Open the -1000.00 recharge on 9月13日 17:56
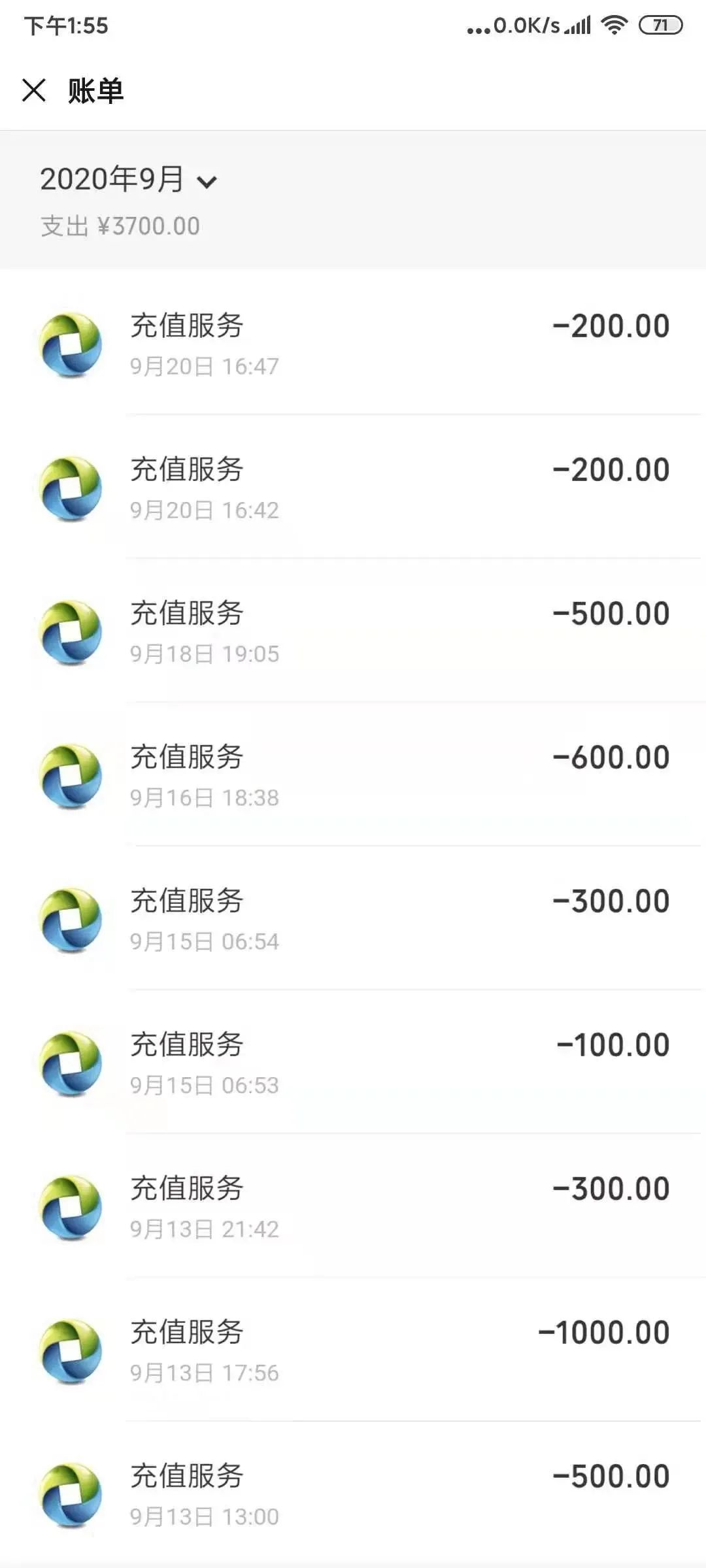The height and width of the screenshot is (1568, 706). 353,1350
